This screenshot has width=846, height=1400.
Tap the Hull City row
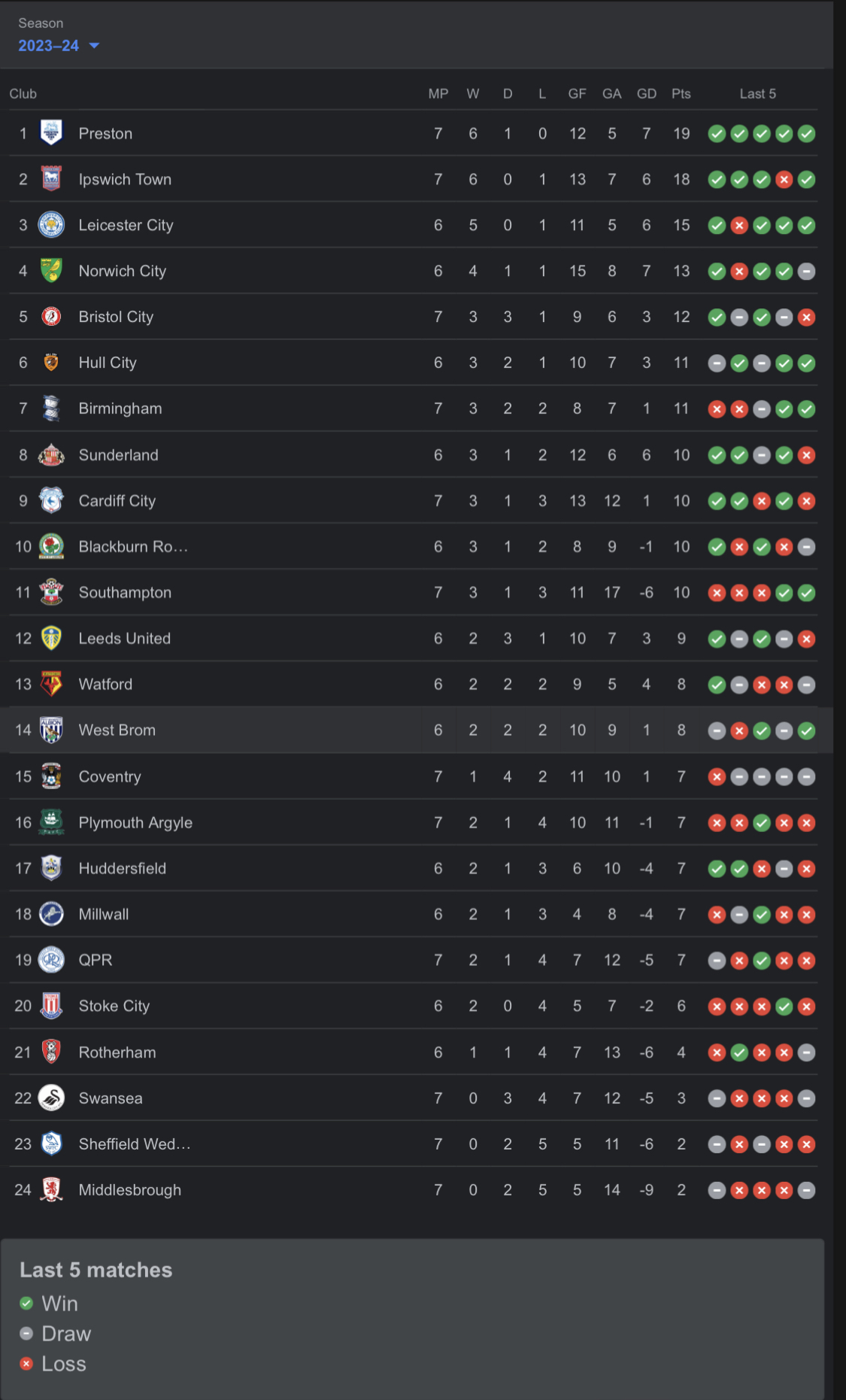[414, 363]
